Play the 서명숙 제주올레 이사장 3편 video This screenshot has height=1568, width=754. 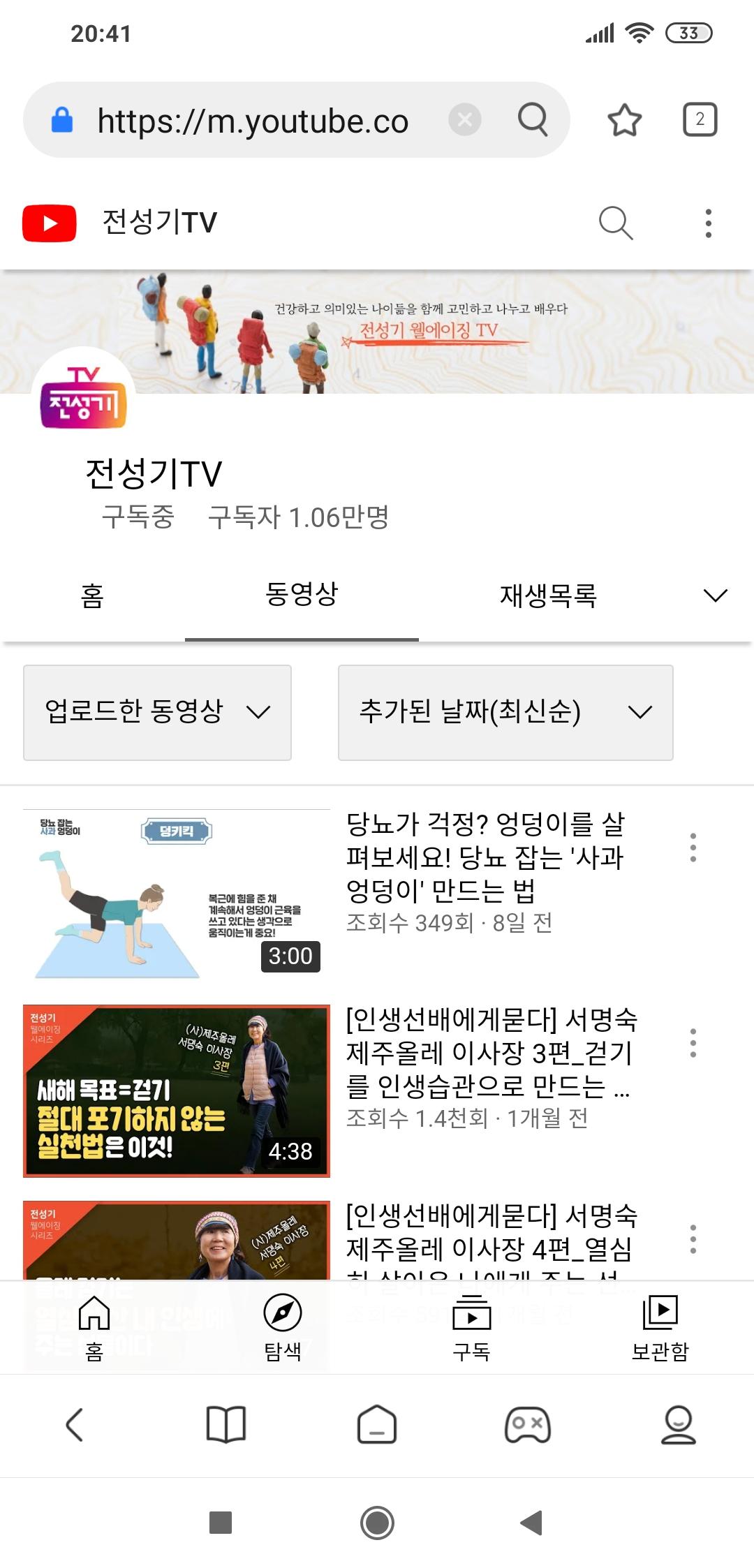pos(177,1091)
